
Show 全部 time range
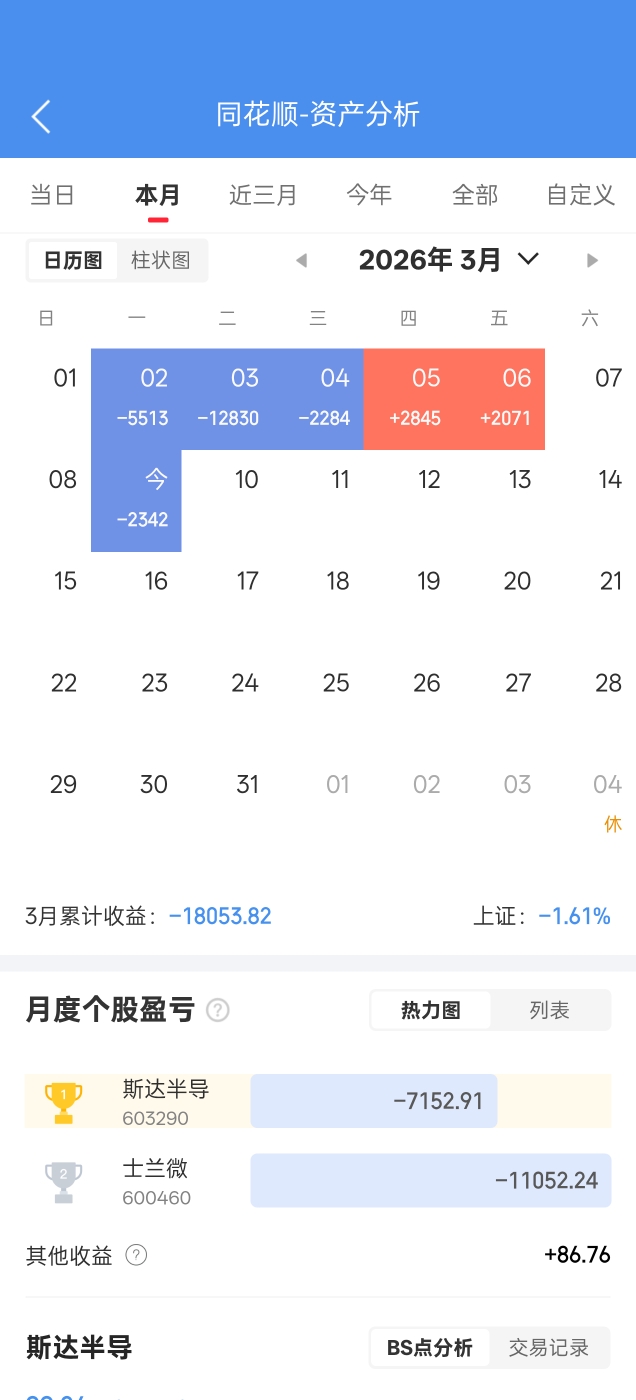pos(475,195)
